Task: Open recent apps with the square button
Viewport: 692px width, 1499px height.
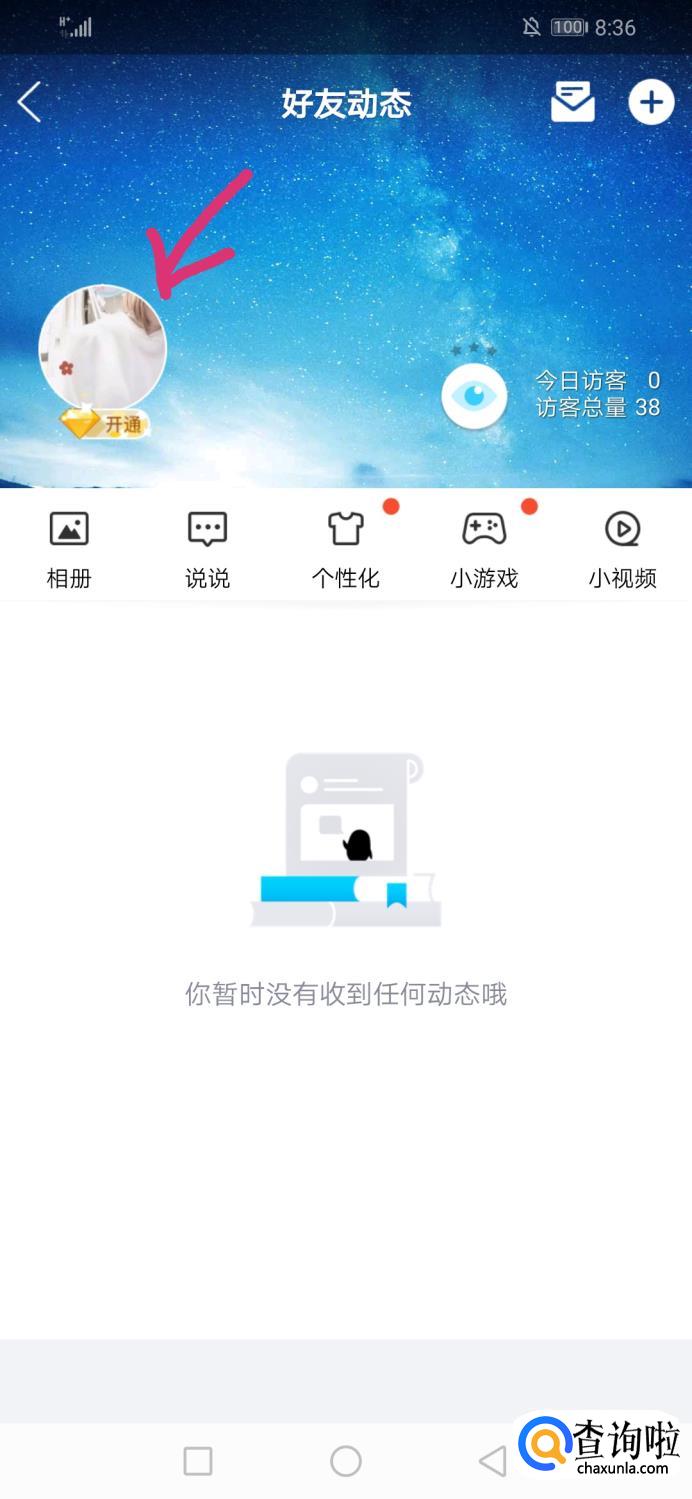Action: [198, 1461]
